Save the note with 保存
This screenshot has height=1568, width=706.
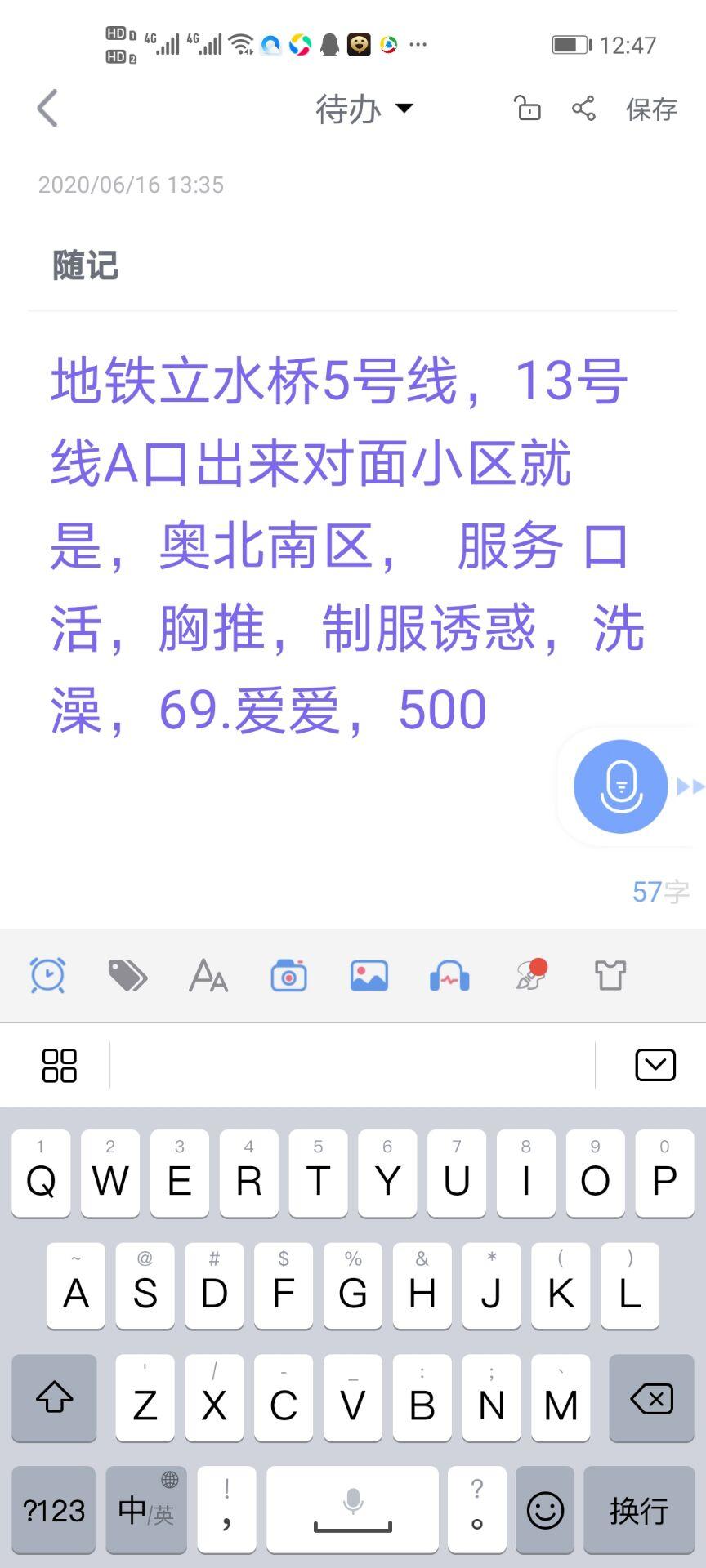click(651, 109)
